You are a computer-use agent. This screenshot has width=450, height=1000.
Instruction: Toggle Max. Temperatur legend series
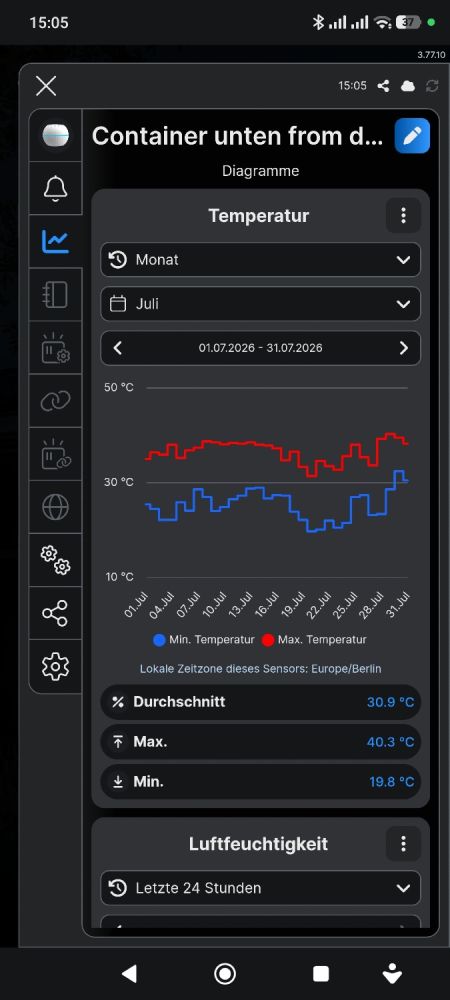[x=314, y=640]
